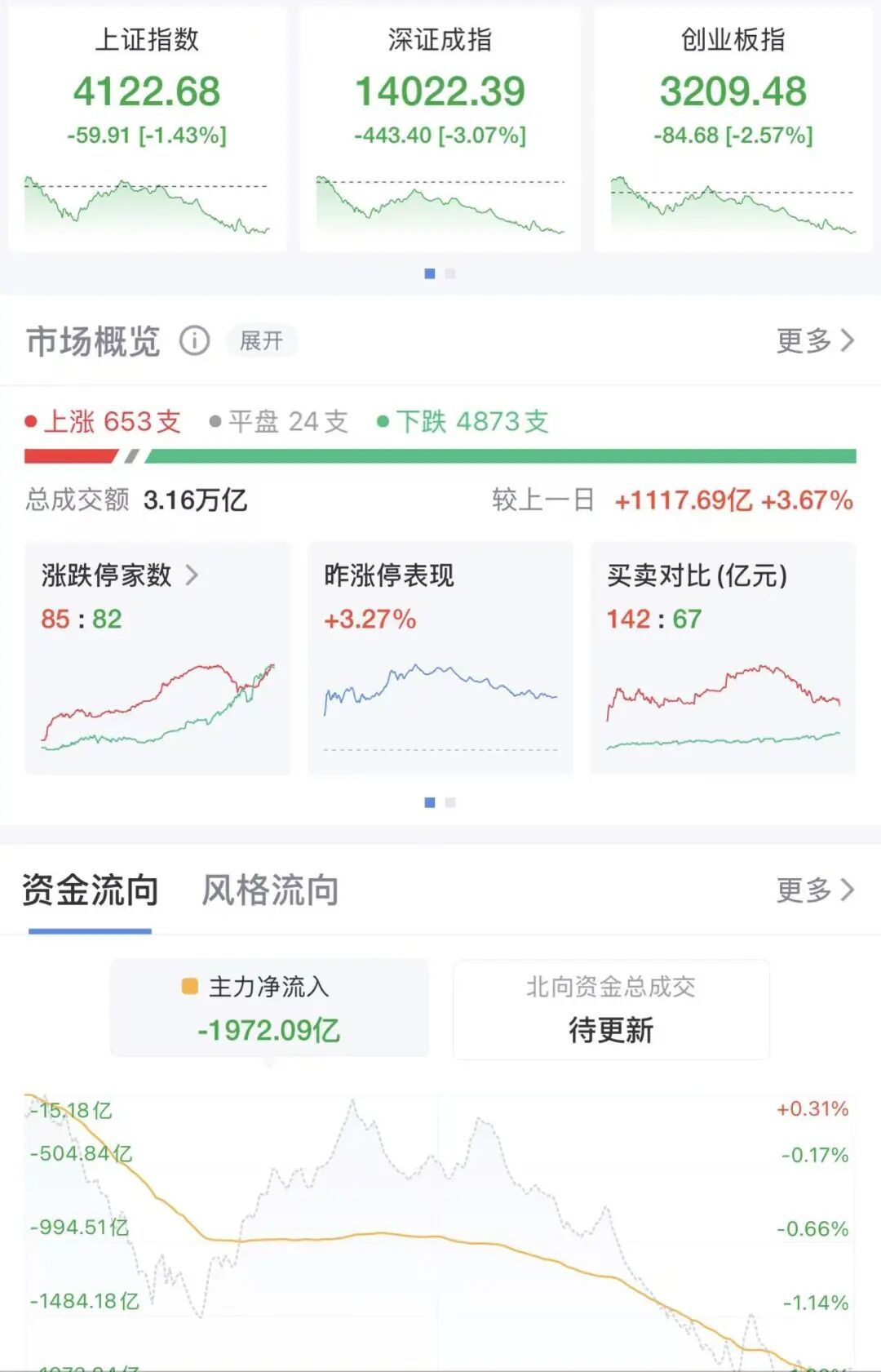Image resolution: width=881 pixels, height=1372 pixels.
Task: Select the 主力净流入 chart option
Action: (269, 1008)
